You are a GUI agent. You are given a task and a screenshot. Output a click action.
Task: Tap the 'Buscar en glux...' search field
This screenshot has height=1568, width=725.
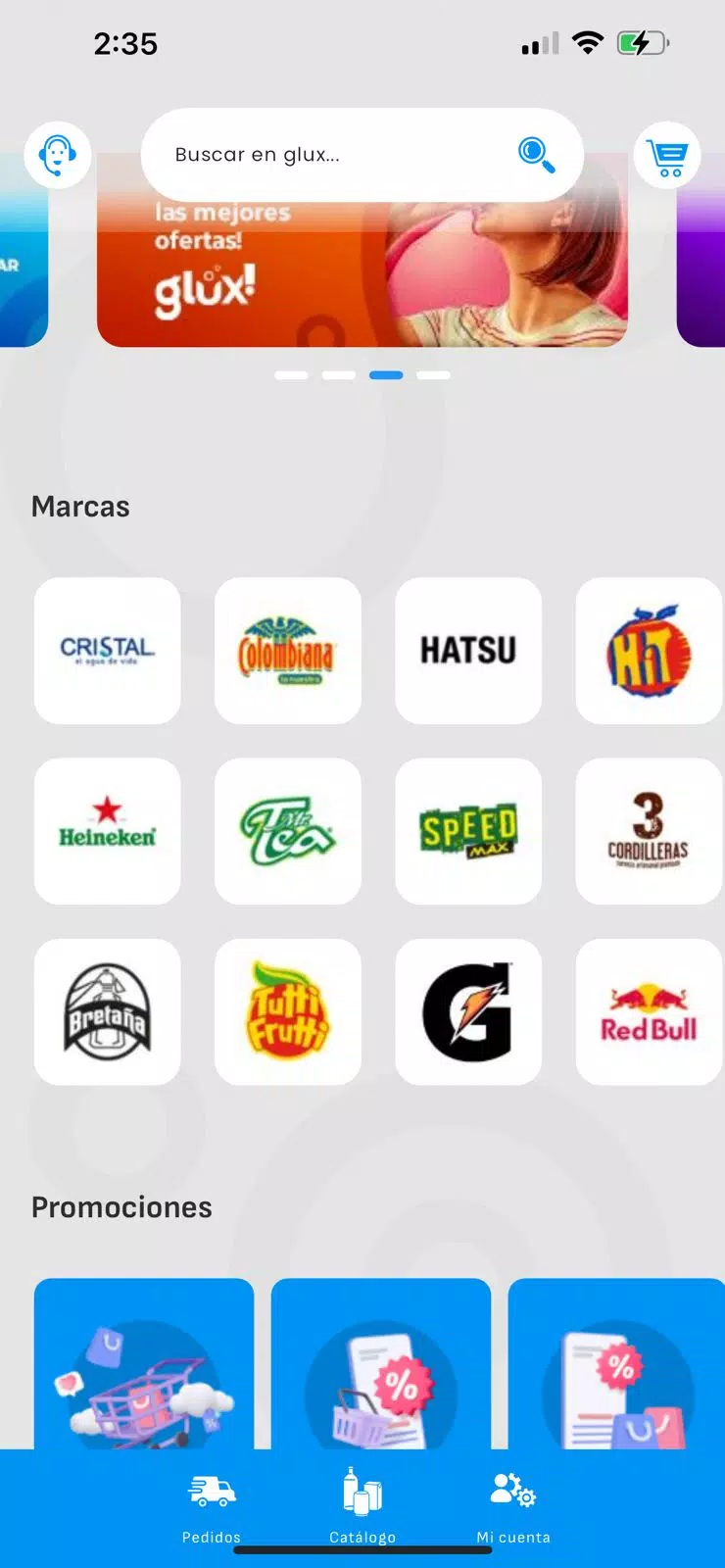333,155
